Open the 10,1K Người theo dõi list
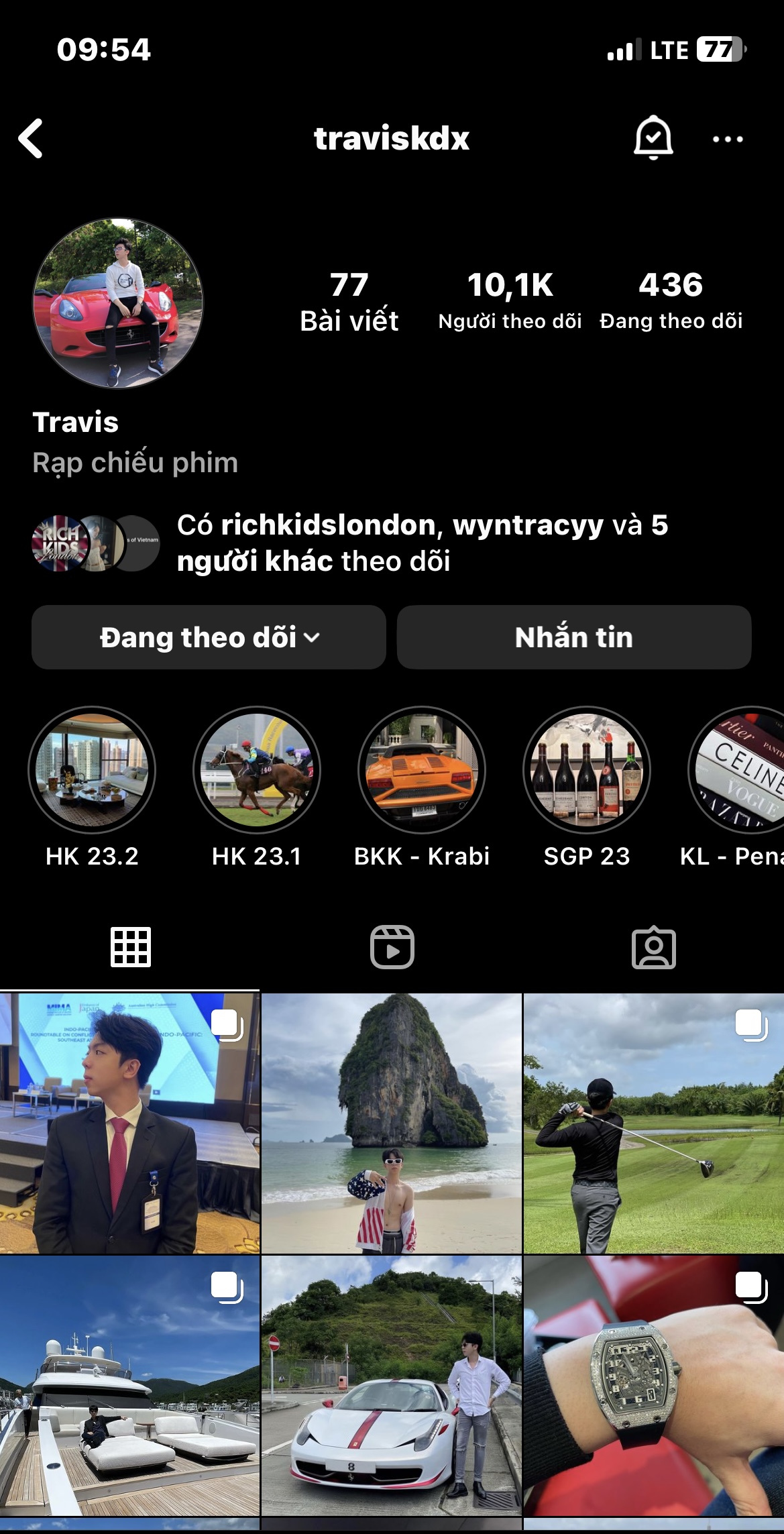This screenshot has width=784, height=1534. tap(510, 300)
